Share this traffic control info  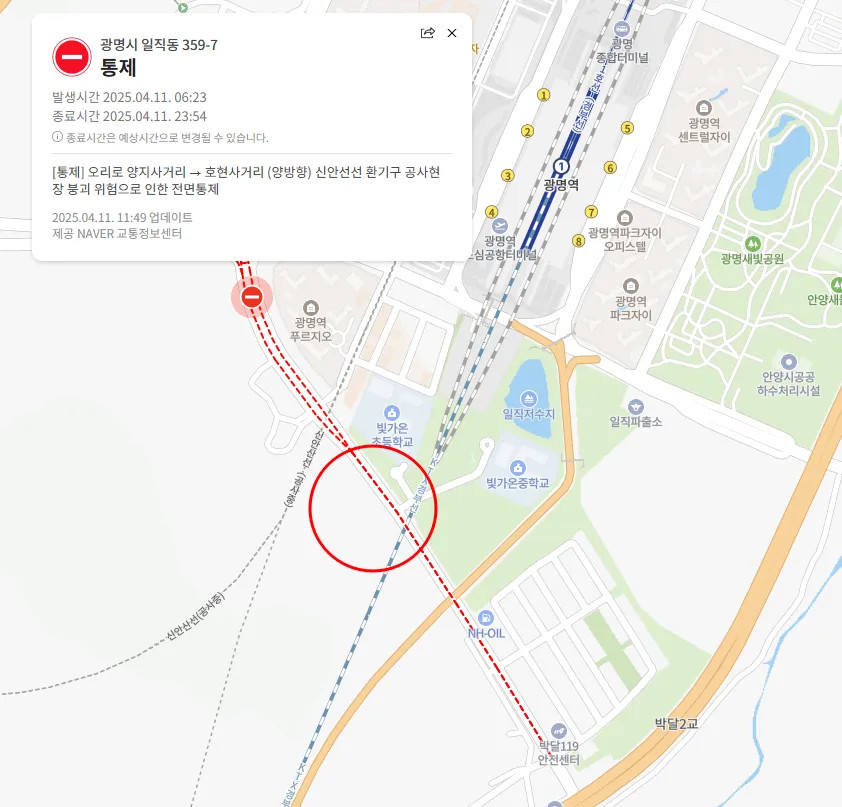coord(428,33)
